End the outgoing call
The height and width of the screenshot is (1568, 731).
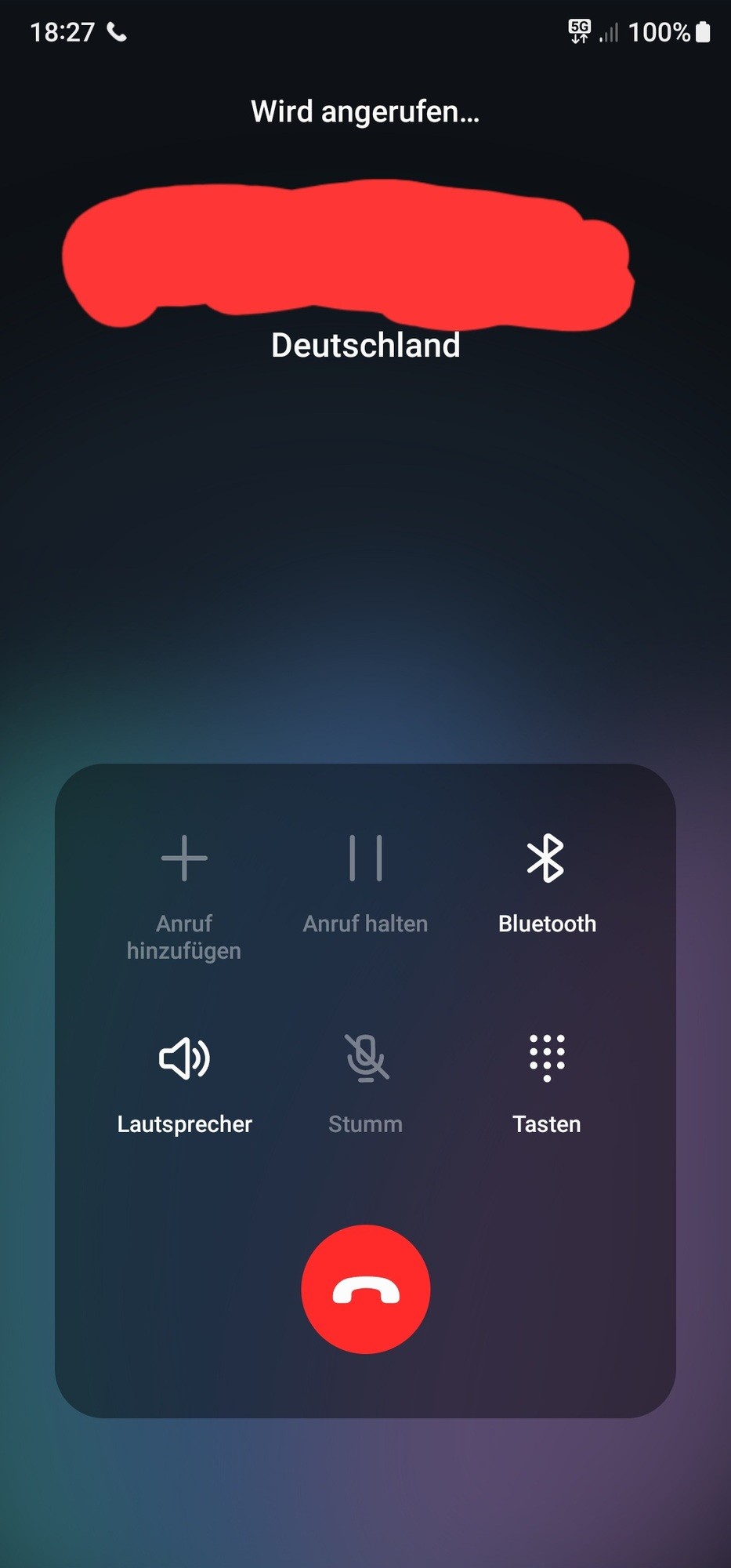tap(365, 1289)
